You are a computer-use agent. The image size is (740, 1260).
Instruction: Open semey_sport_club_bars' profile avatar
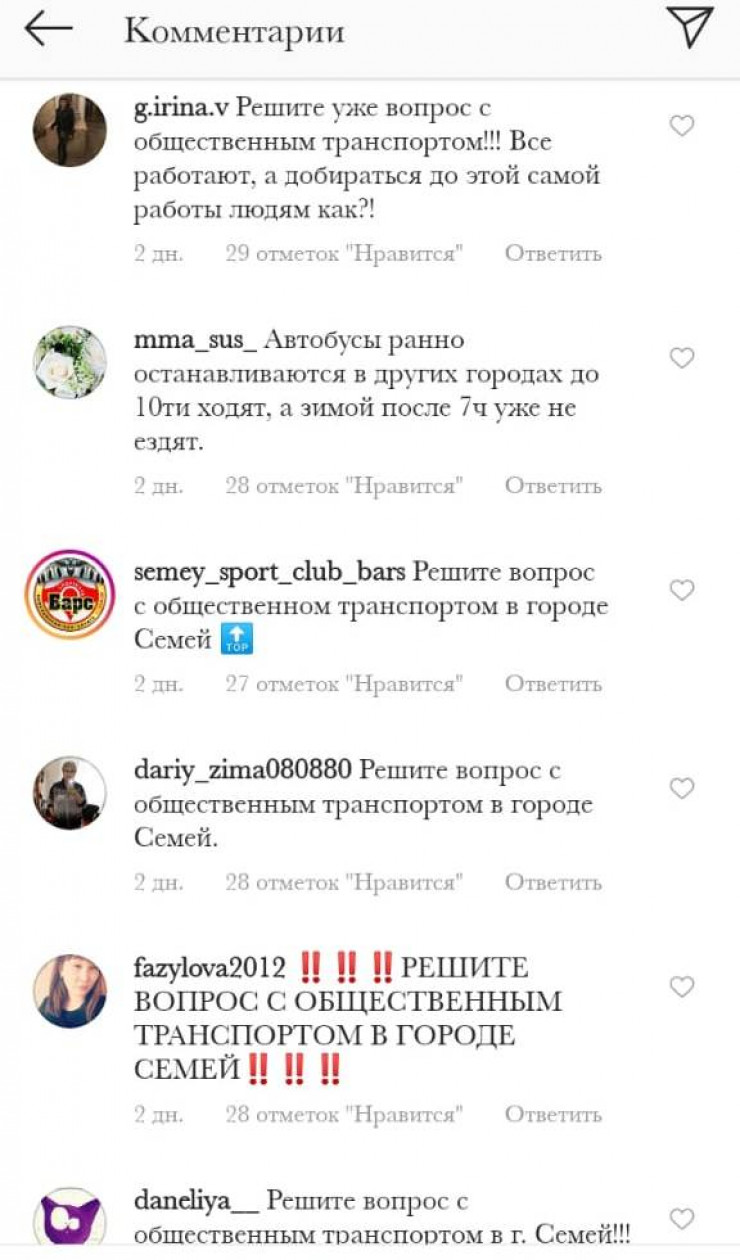coord(70,594)
